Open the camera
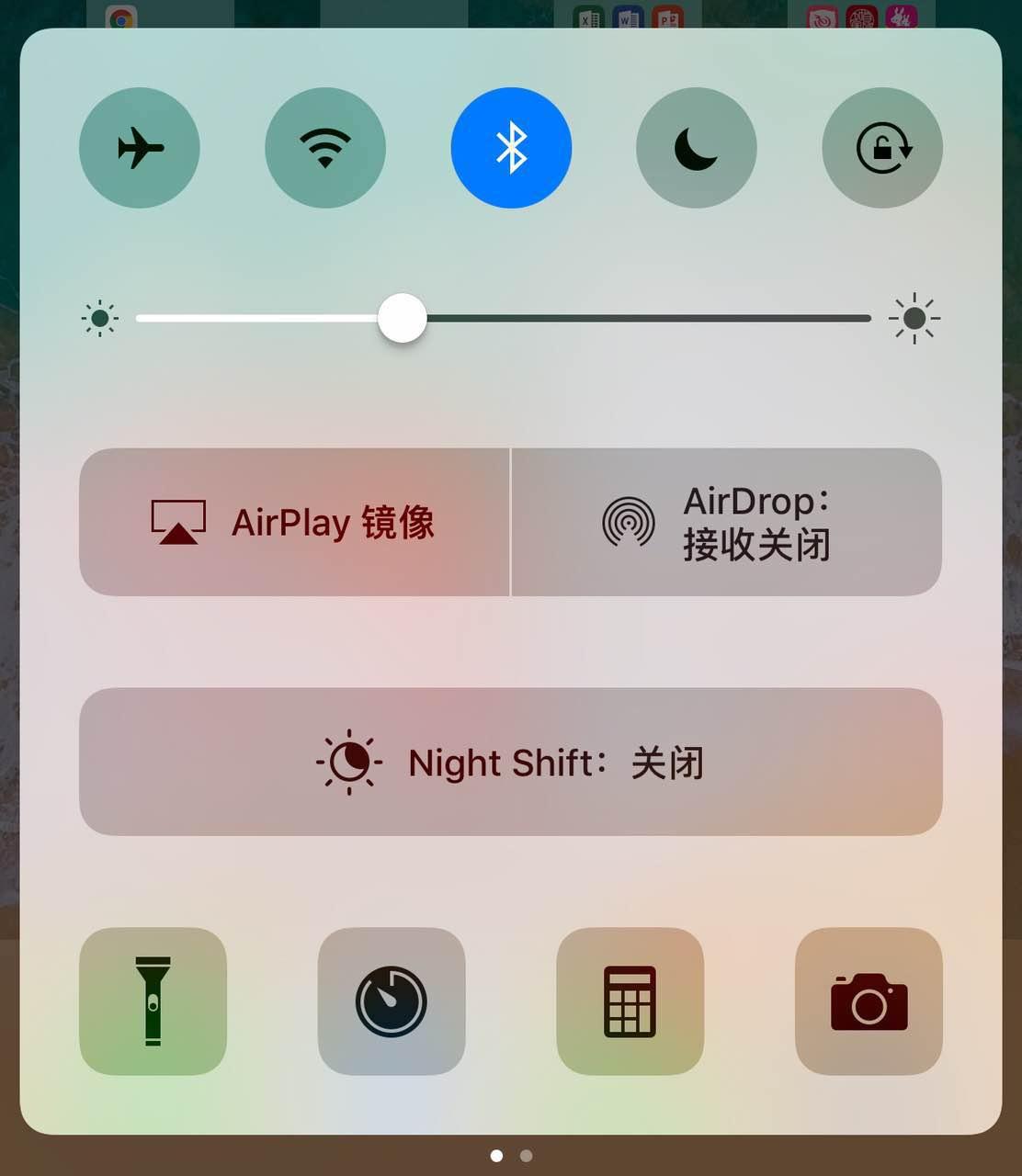 click(869, 1001)
